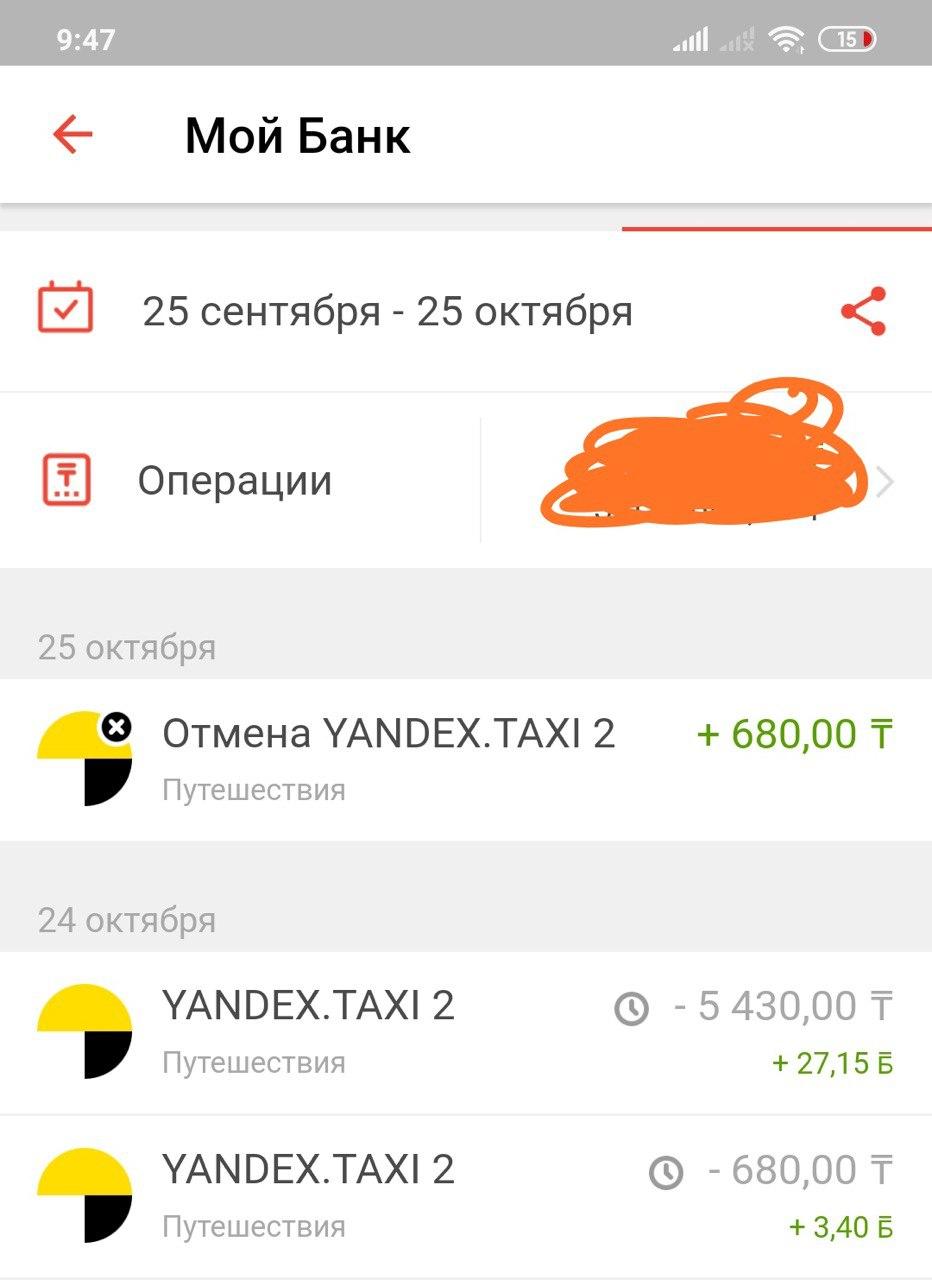Screen dimensions: 932x1280
Task: Open the pending YANDEX.TAXI 2 -680,00 transaction
Action: click(x=466, y=1197)
